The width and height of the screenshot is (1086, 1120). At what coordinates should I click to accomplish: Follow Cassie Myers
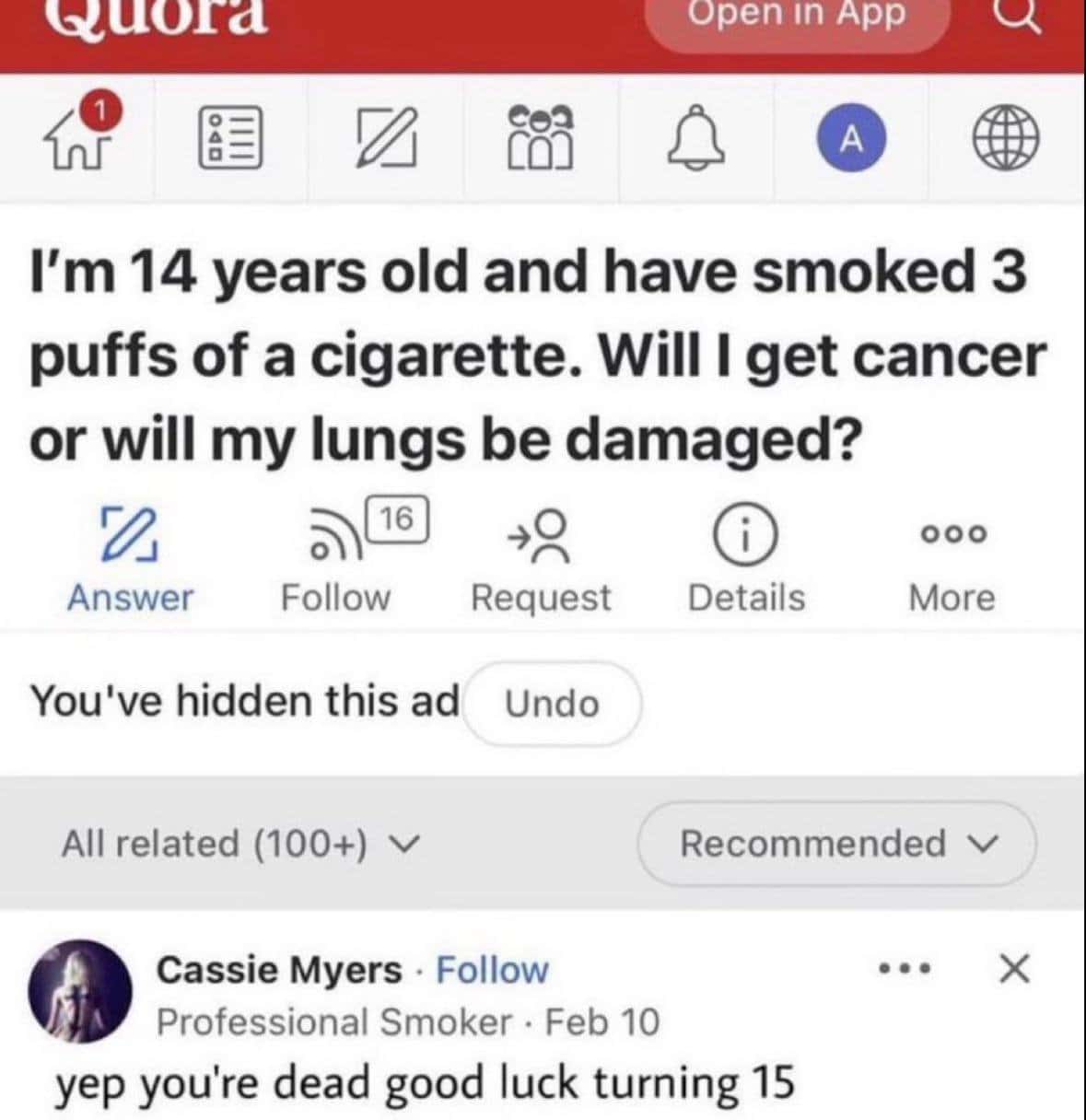tap(492, 970)
